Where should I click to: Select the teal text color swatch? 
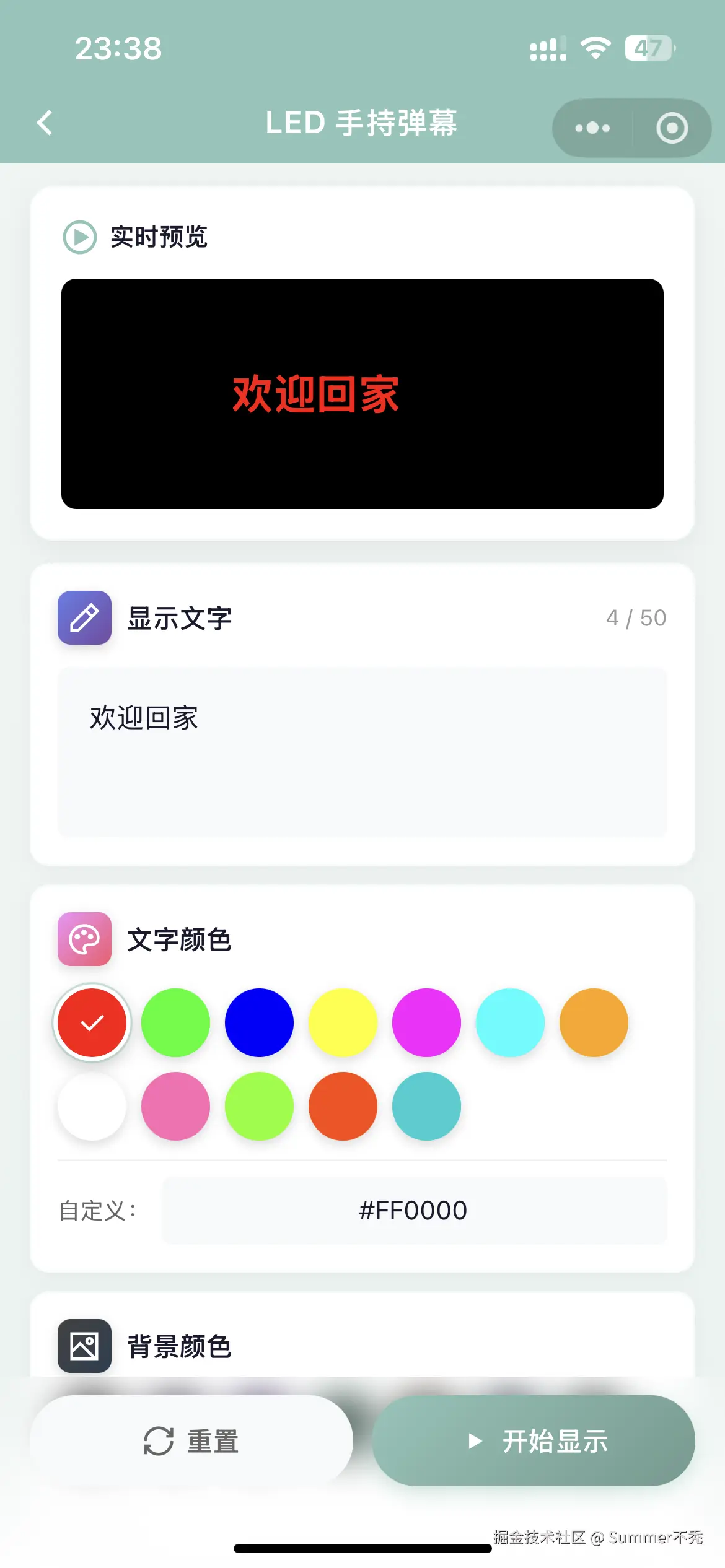[x=426, y=1106]
